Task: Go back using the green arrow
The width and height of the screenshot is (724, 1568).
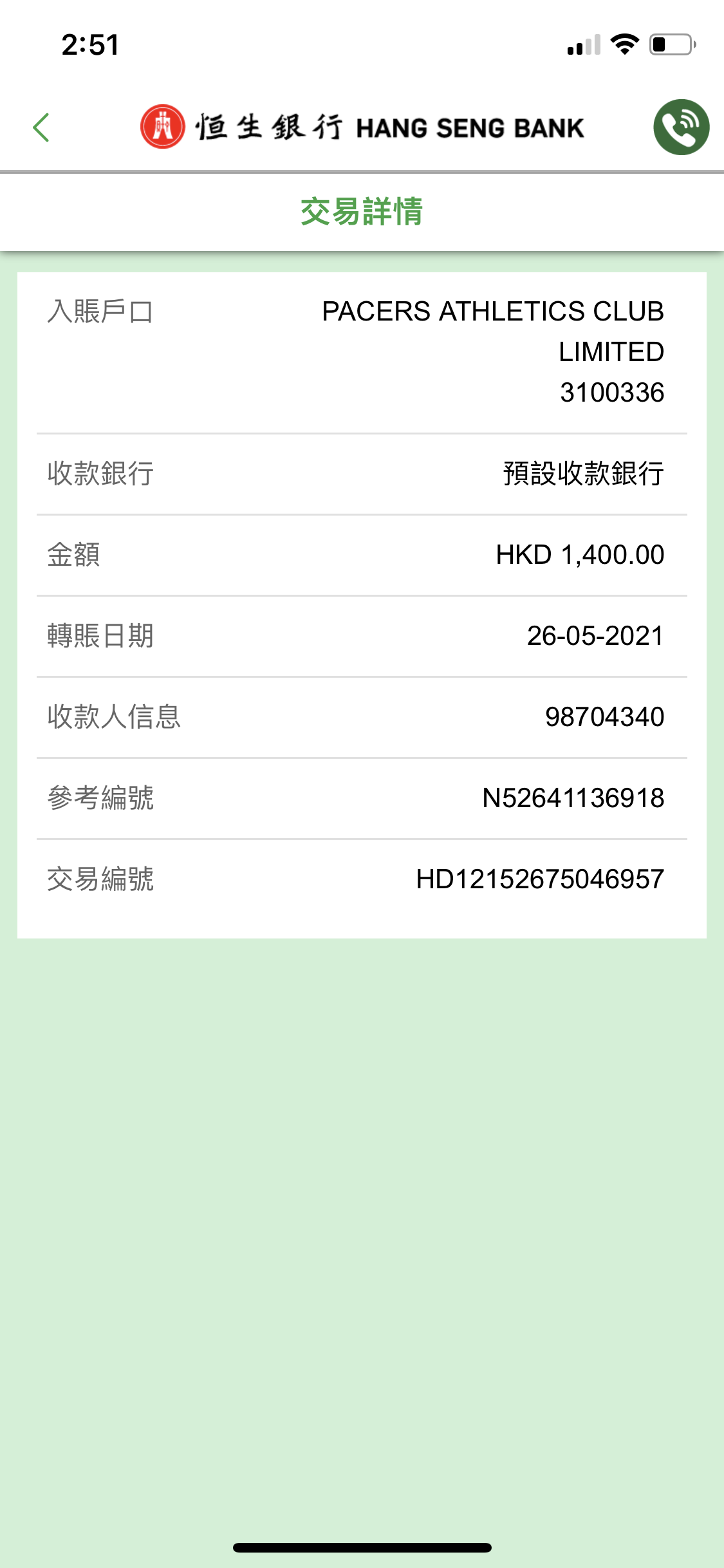Action: (x=41, y=127)
